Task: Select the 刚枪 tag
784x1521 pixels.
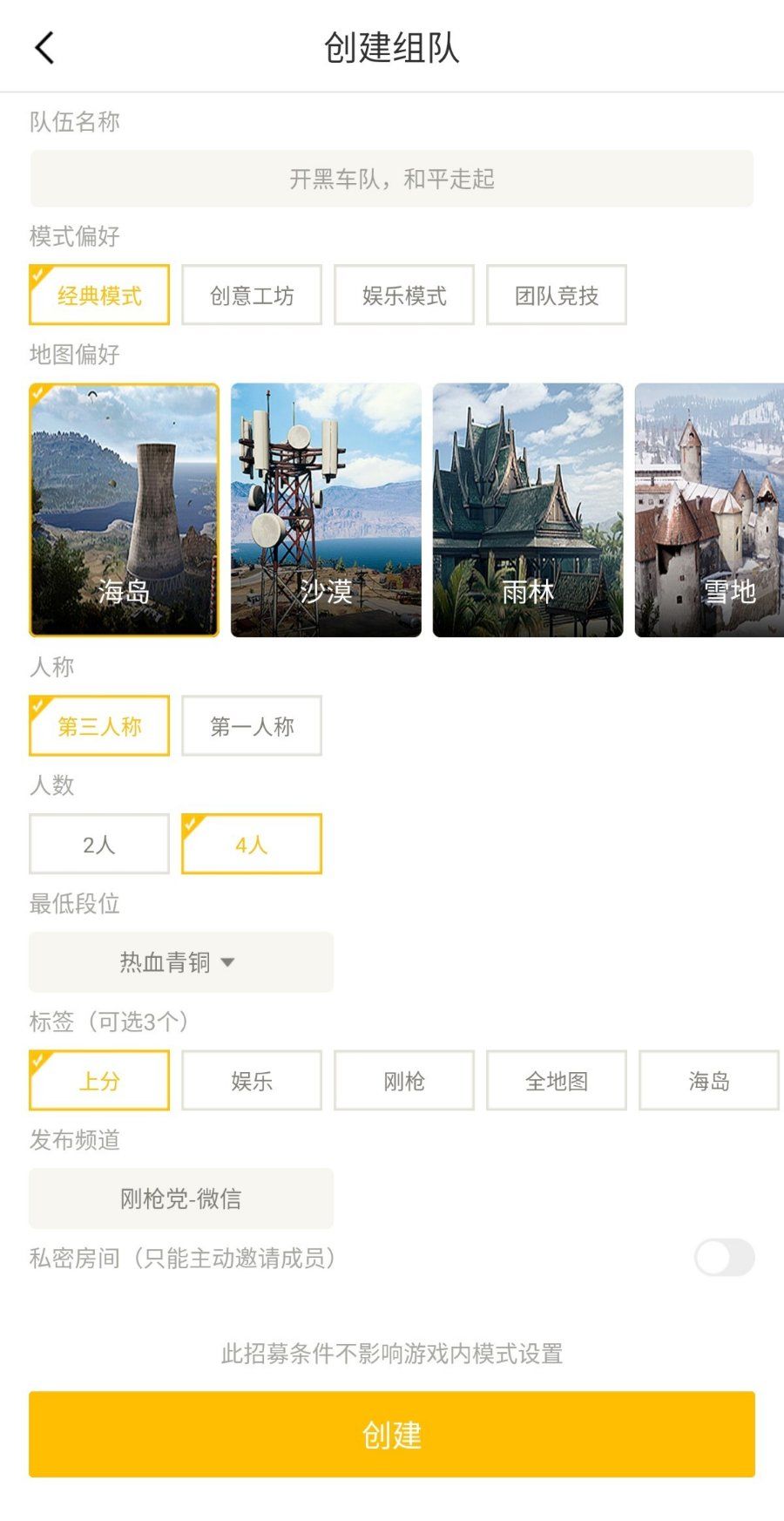Action: (403, 1080)
